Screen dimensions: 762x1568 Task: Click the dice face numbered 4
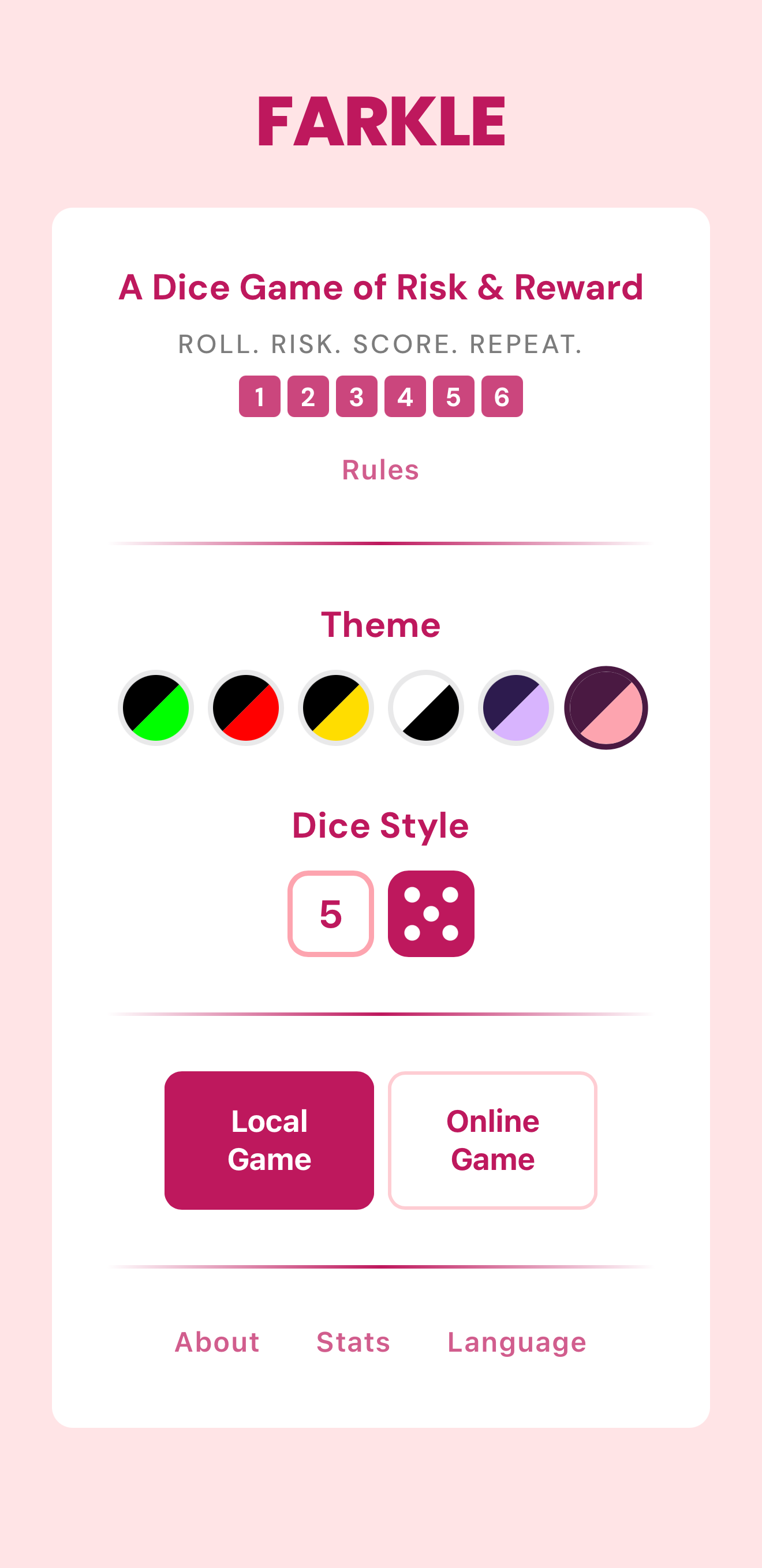pos(405,397)
